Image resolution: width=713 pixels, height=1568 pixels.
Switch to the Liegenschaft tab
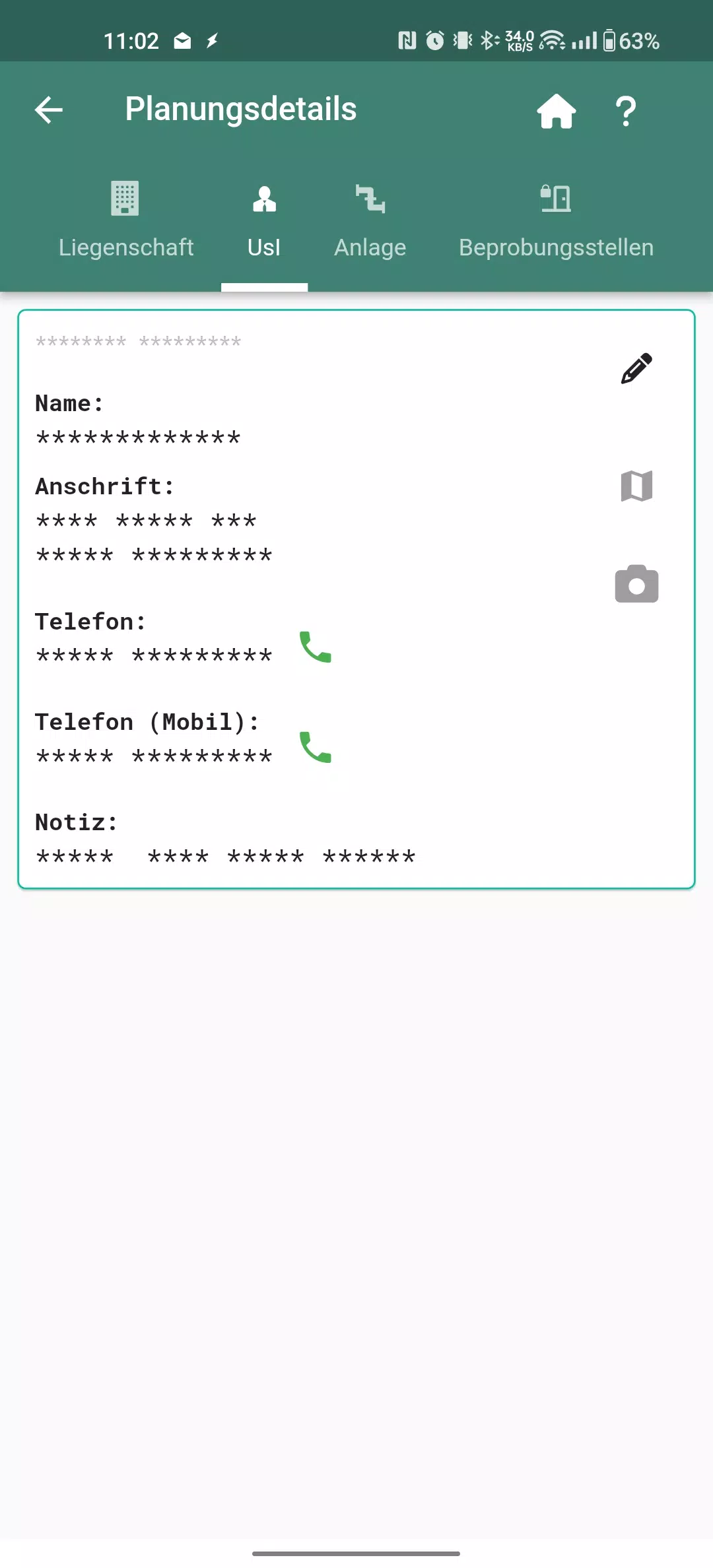click(126, 222)
